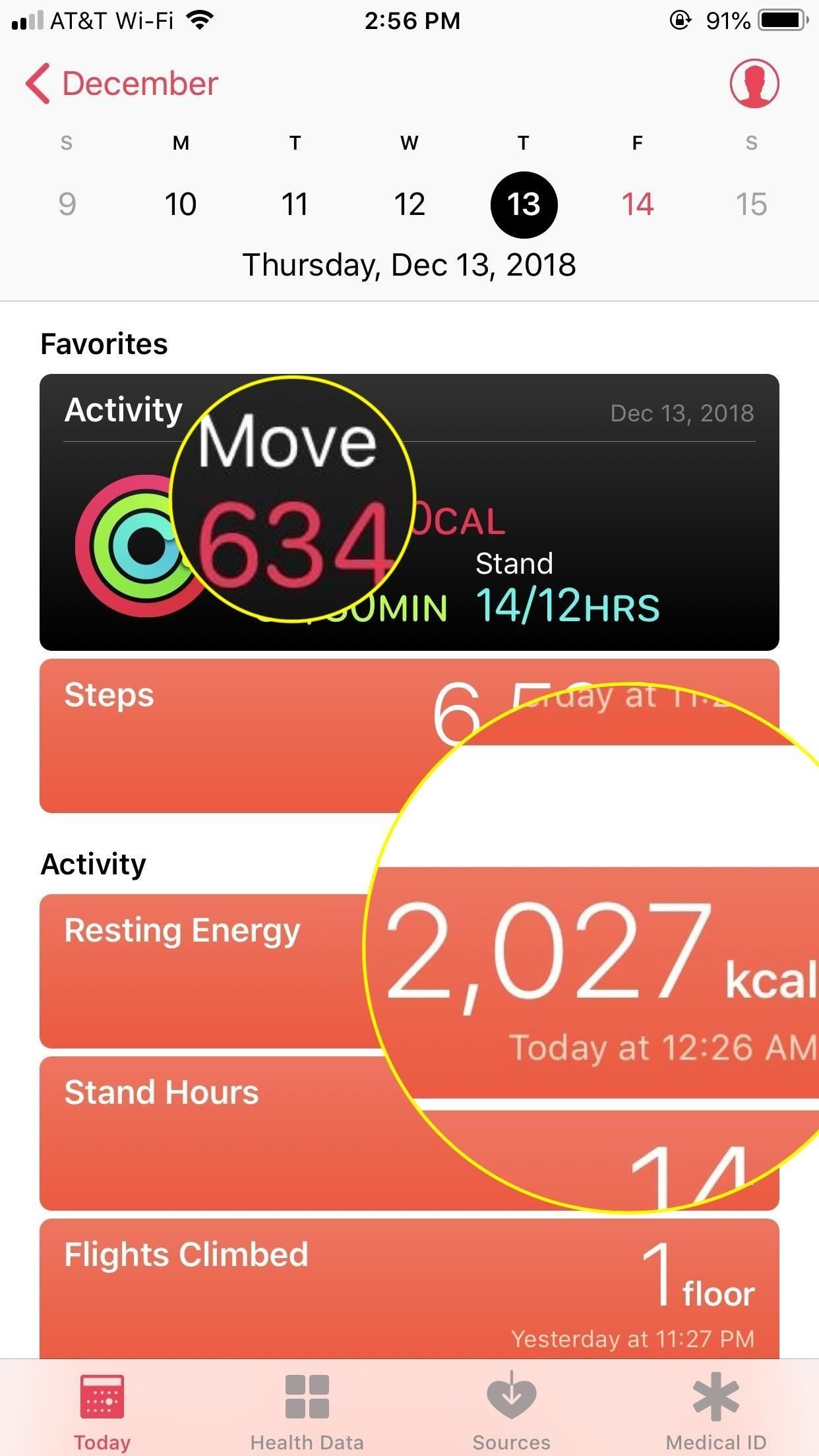Tap the battery indicator in status bar
Viewport: 819px width, 1456px height.
coord(781,20)
